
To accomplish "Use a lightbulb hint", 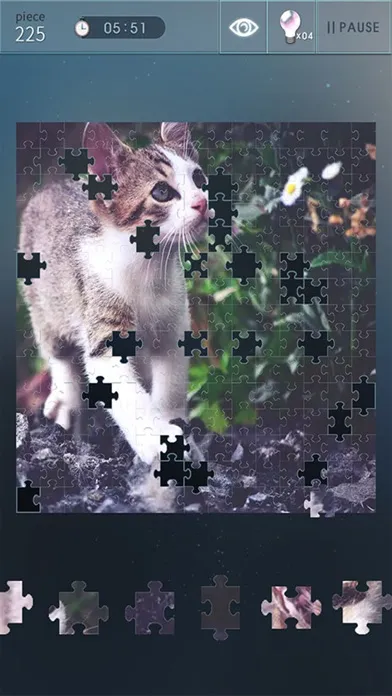I will pos(292,28).
